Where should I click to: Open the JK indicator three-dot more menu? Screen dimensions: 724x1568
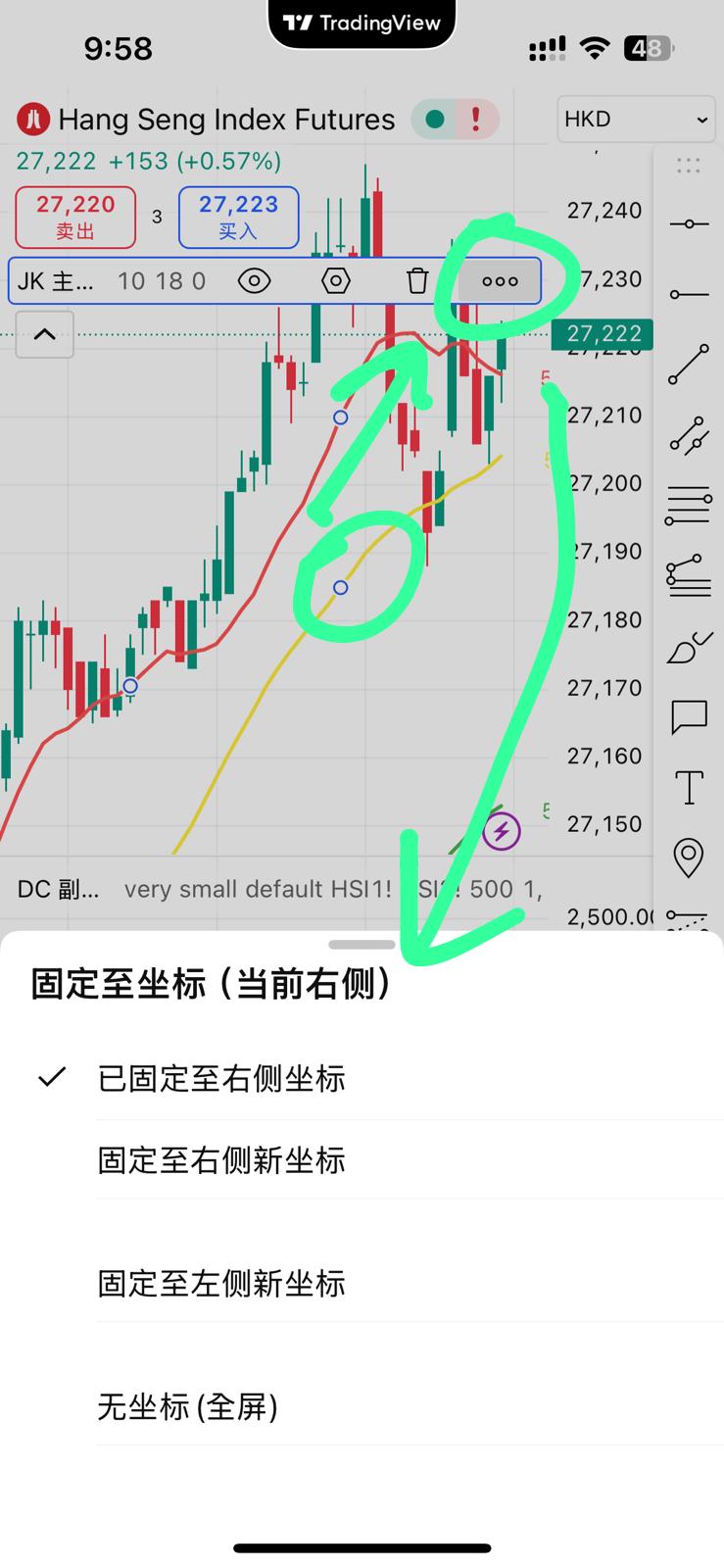pyautogui.click(x=500, y=281)
